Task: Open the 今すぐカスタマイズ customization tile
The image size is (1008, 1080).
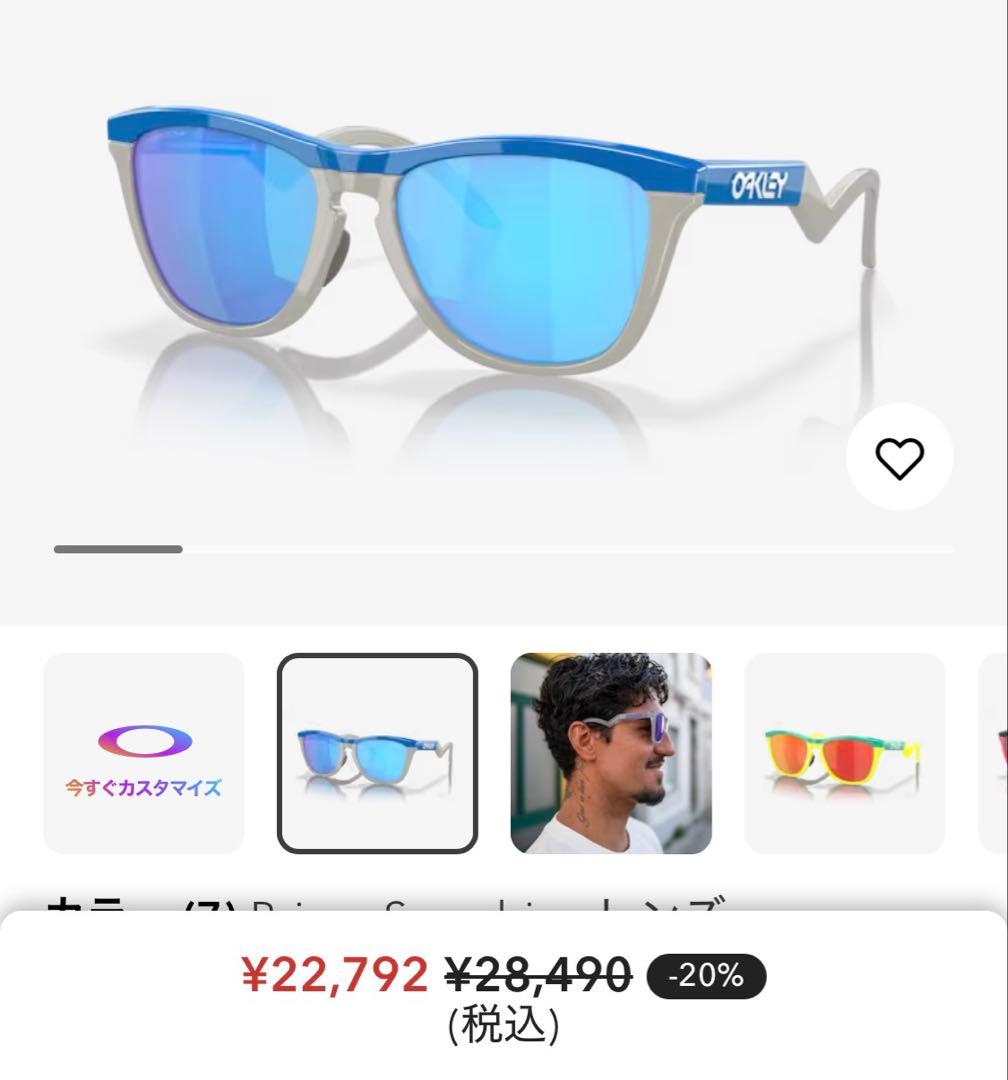Action: click(143, 752)
